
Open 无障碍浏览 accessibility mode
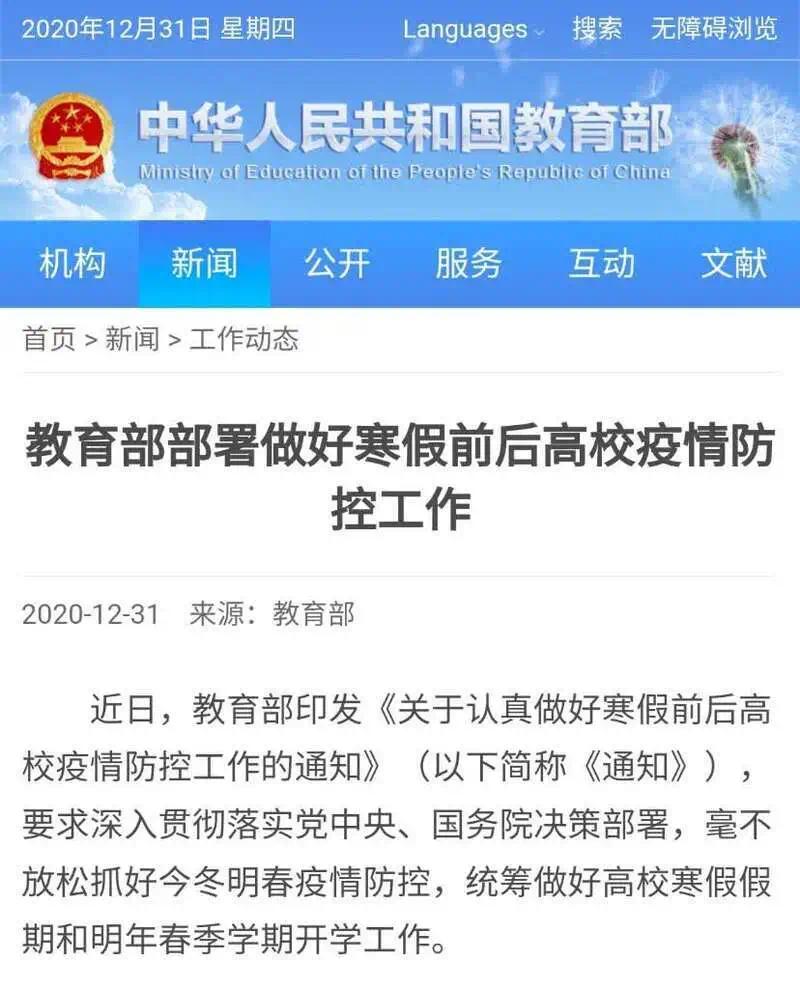click(x=713, y=29)
